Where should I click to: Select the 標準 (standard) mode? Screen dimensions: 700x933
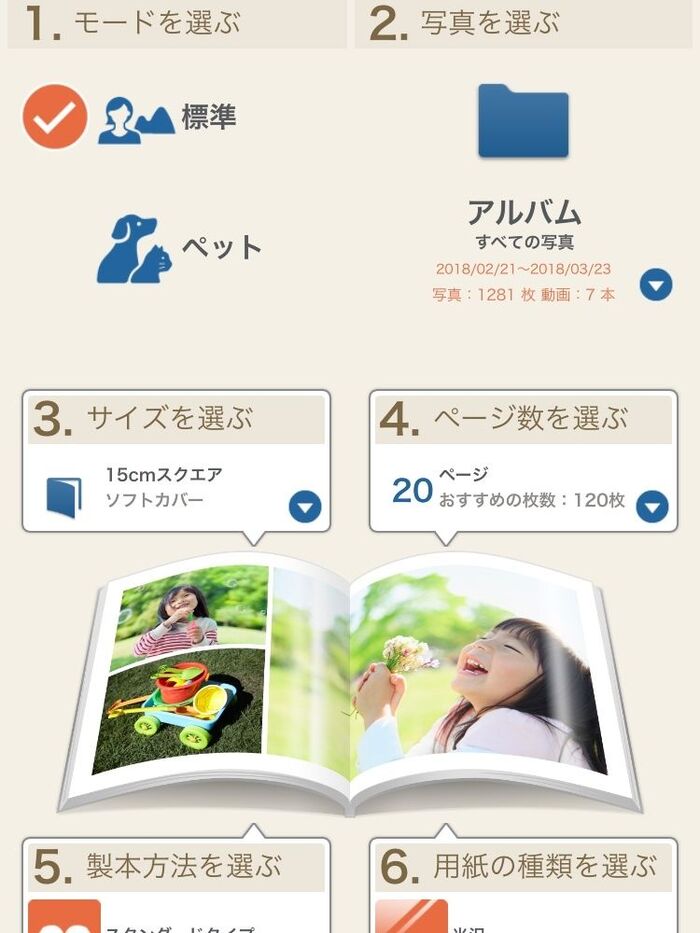(x=167, y=118)
